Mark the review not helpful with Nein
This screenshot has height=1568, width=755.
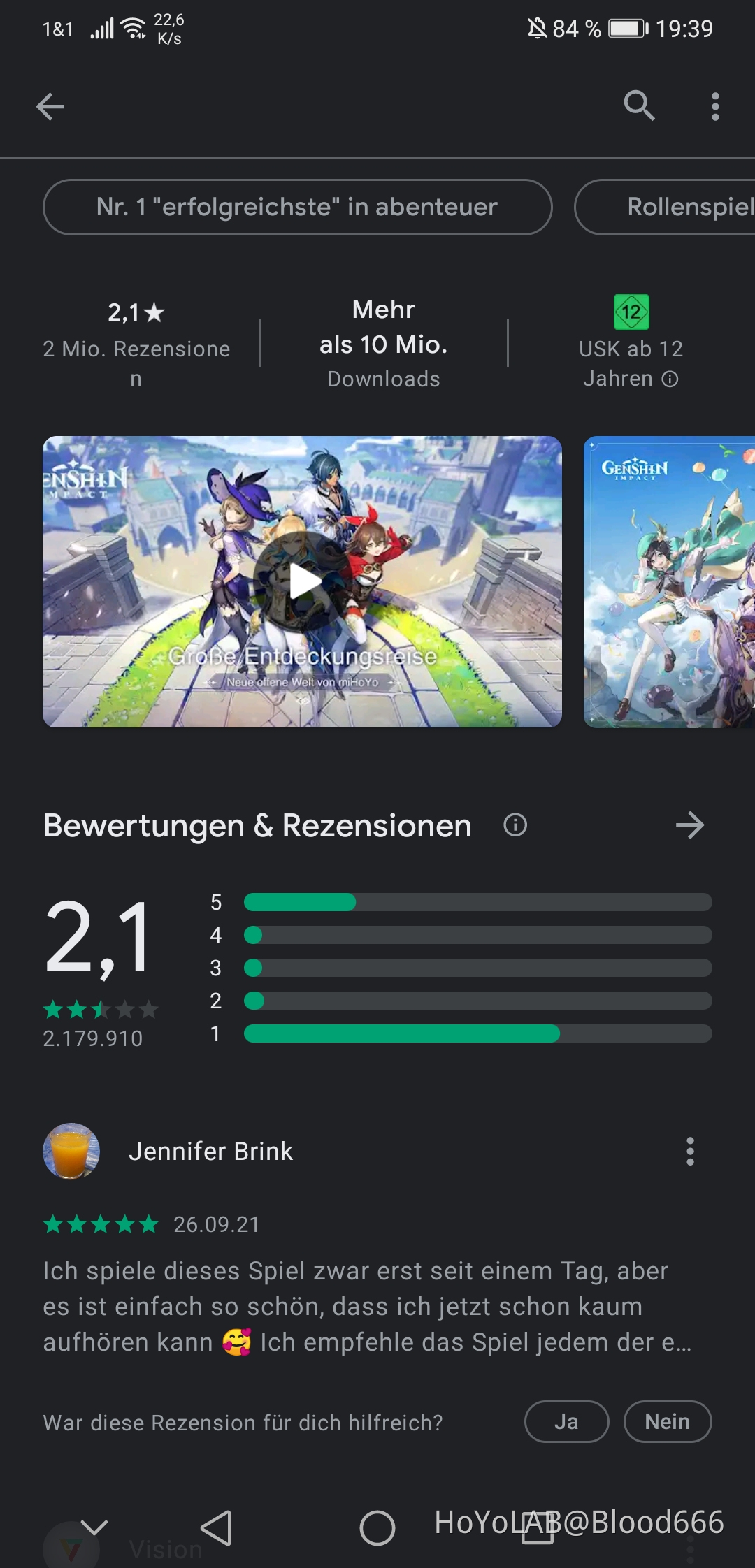coord(668,1422)
